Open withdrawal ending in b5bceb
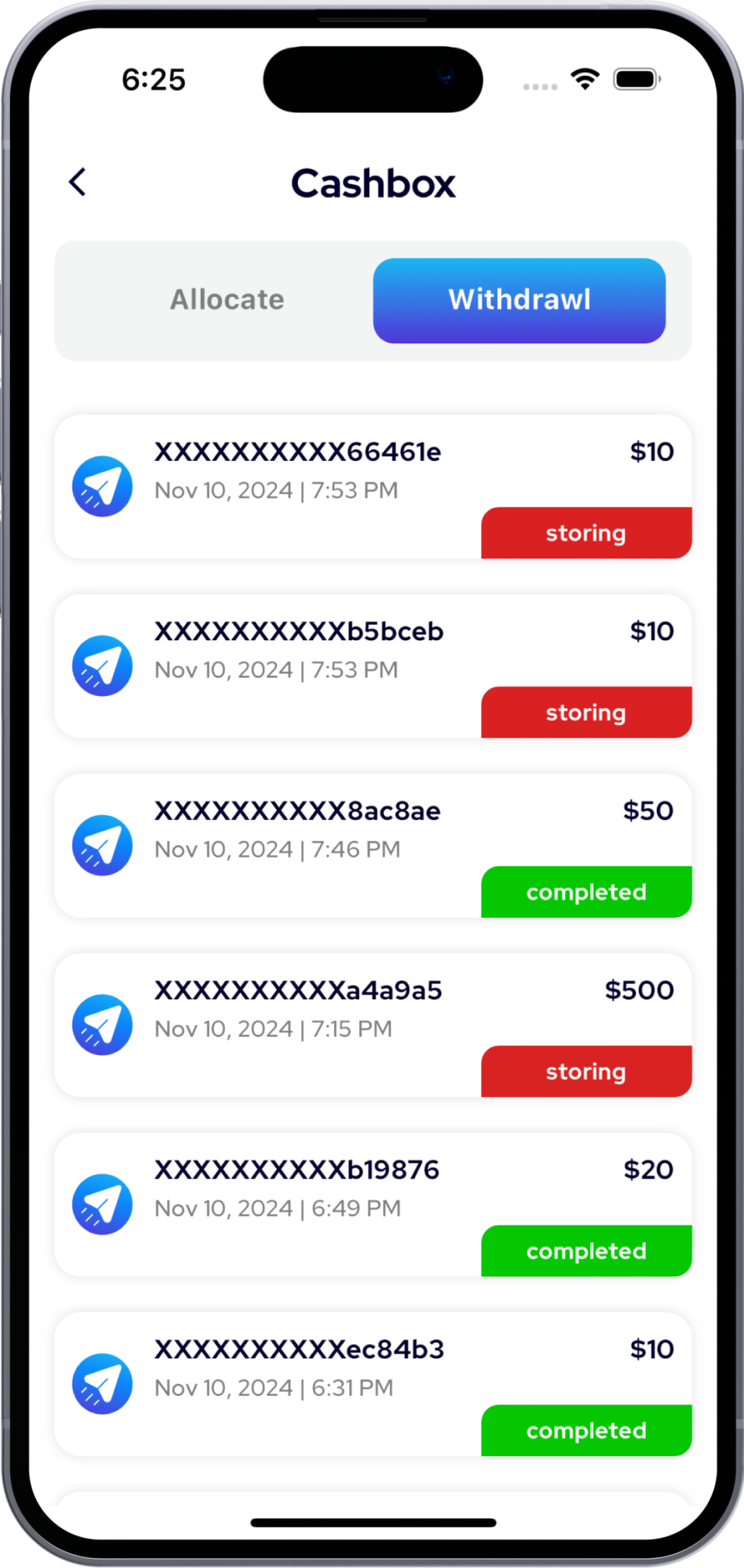This screenshot has height=1568, width=744. 298,649
